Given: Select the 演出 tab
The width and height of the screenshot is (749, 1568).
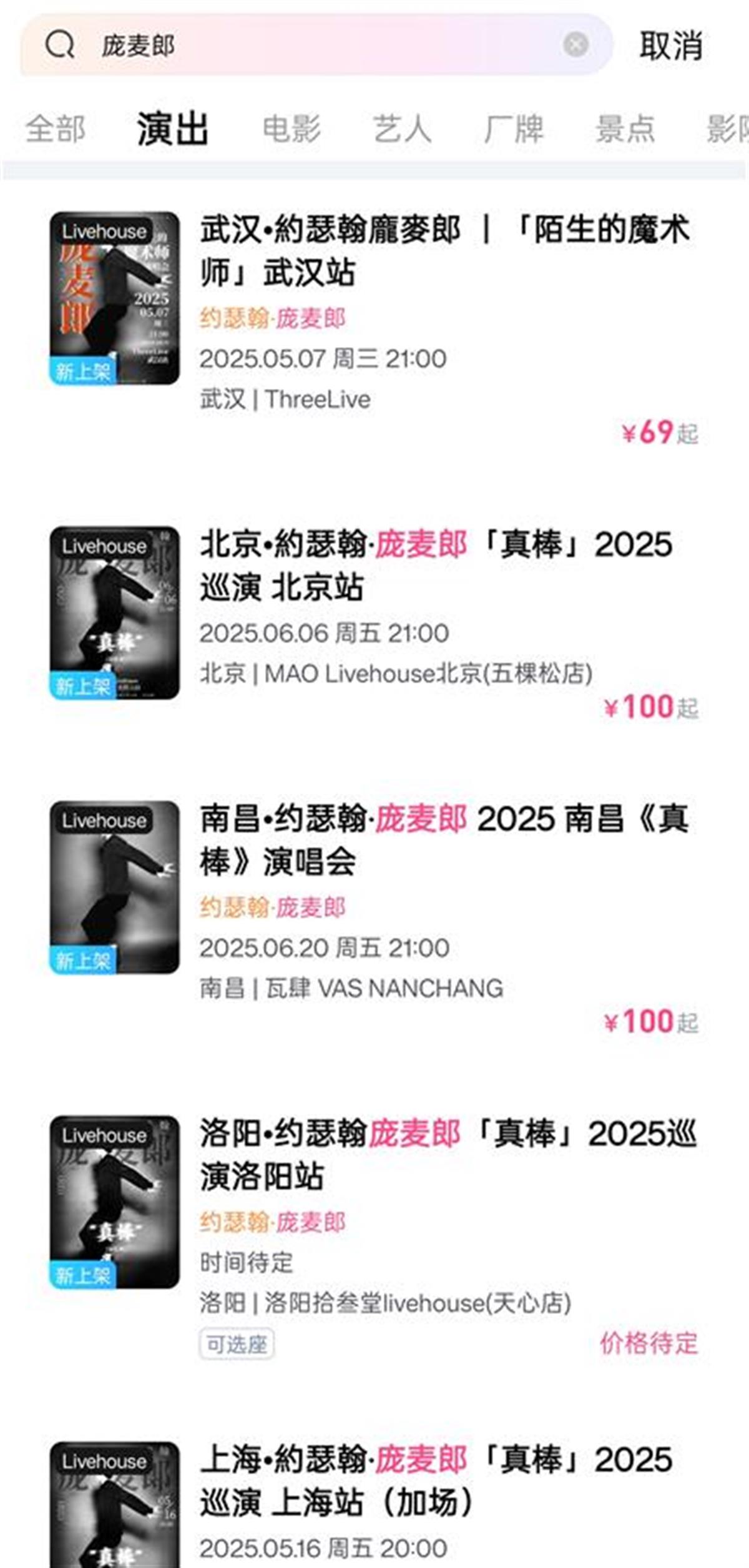Looking at the screenshot, I should tap(172, 129).
